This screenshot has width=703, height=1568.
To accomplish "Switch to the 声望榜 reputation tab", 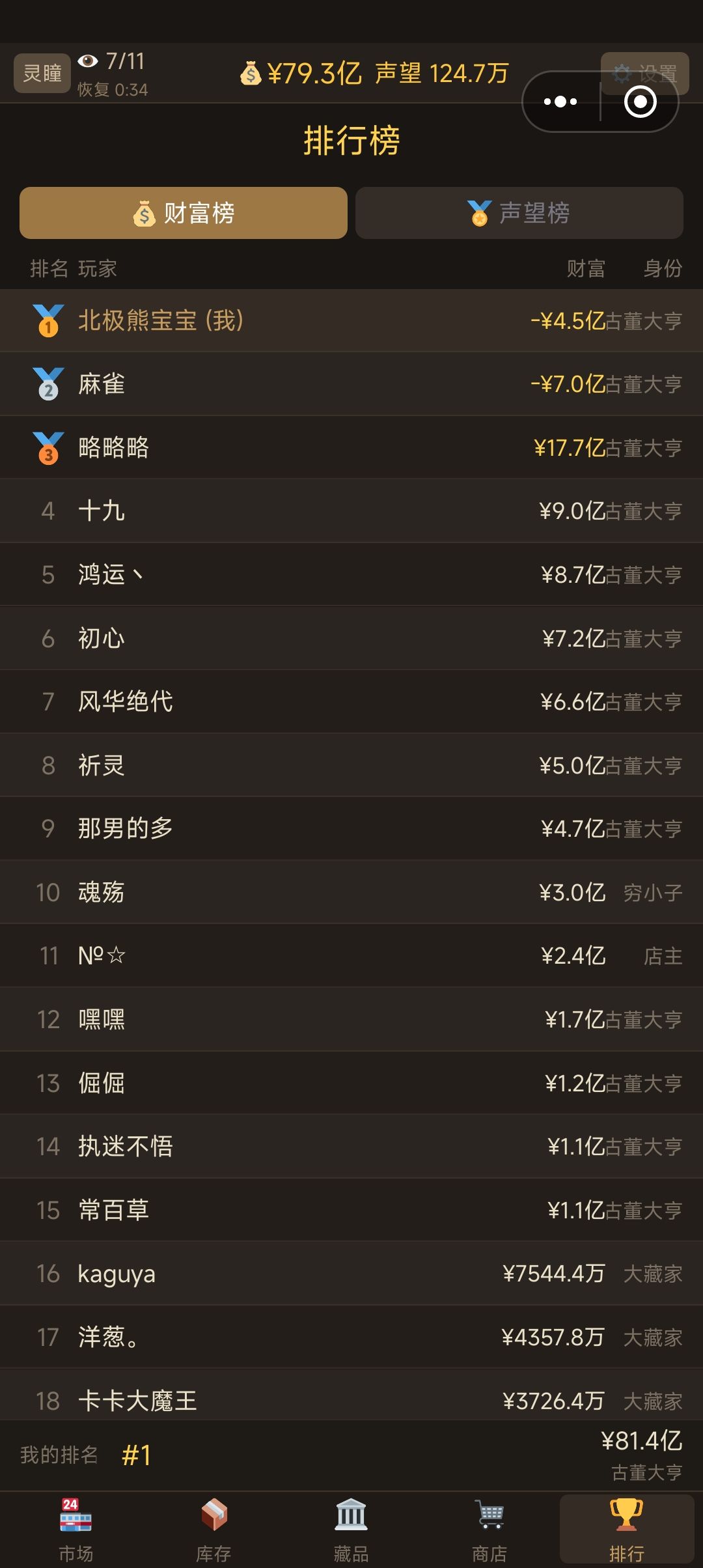I will pyautogui.click(x=519, y=213).
